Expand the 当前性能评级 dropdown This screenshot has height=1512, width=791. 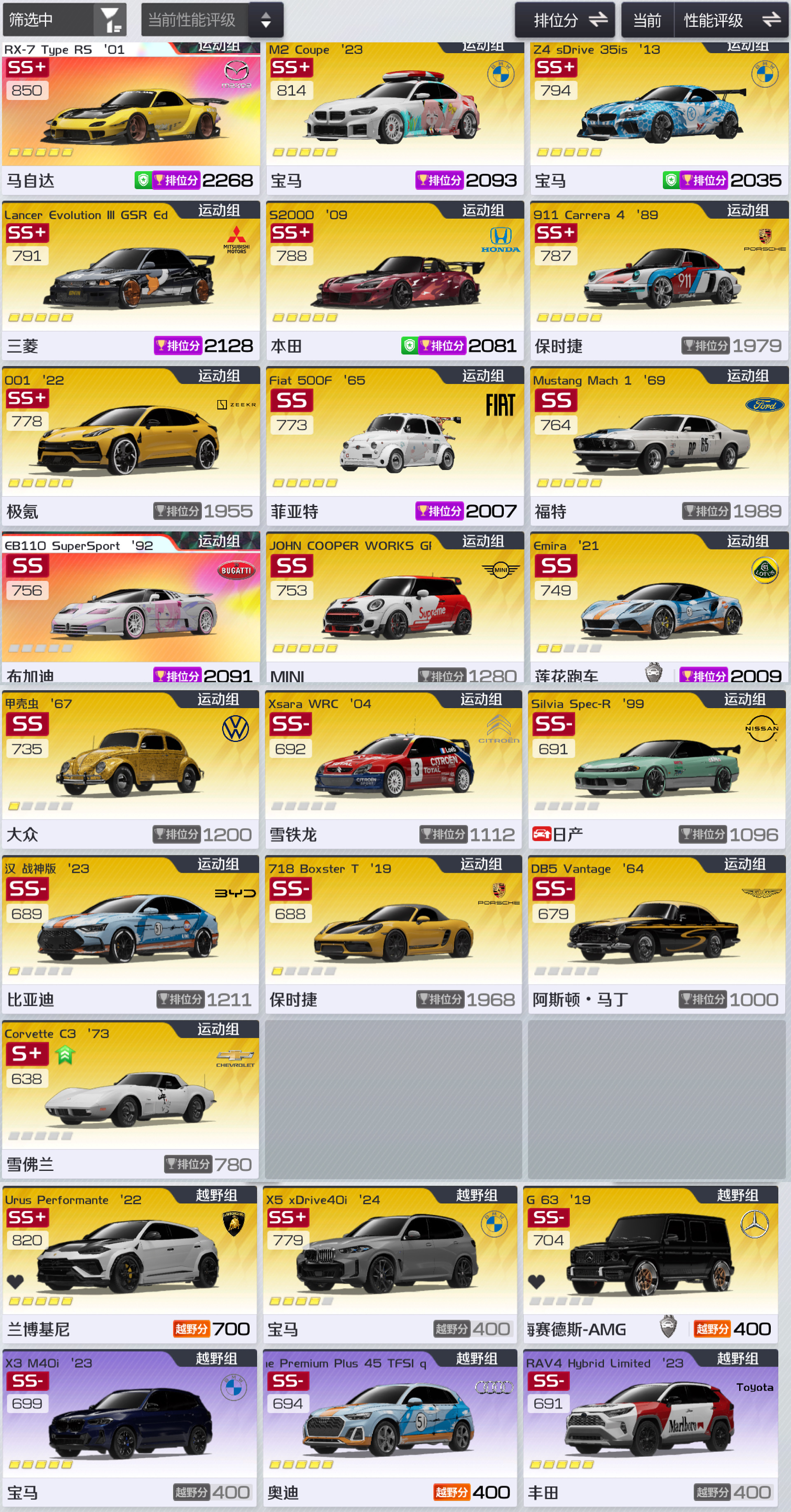point(212,20)
